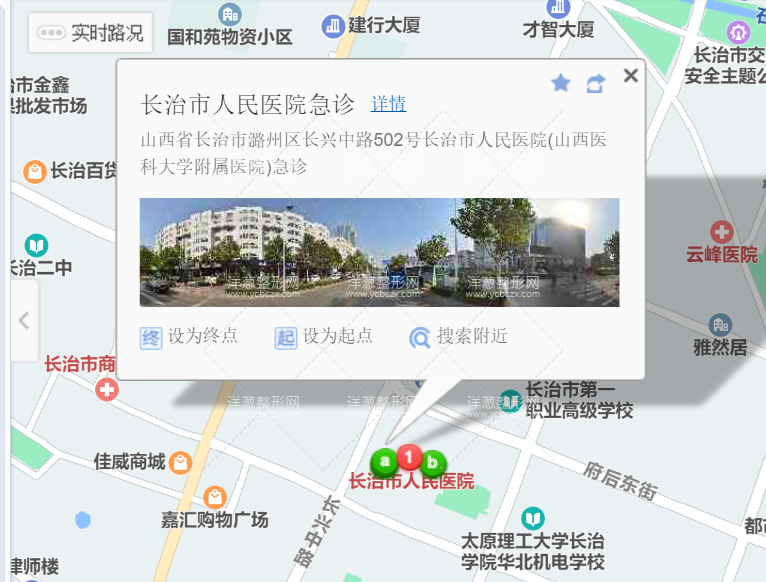Image resolution: width=766 pixels, height=582 pixels.
Task: Select the green marker b on the map
Action: coord(432,462)
